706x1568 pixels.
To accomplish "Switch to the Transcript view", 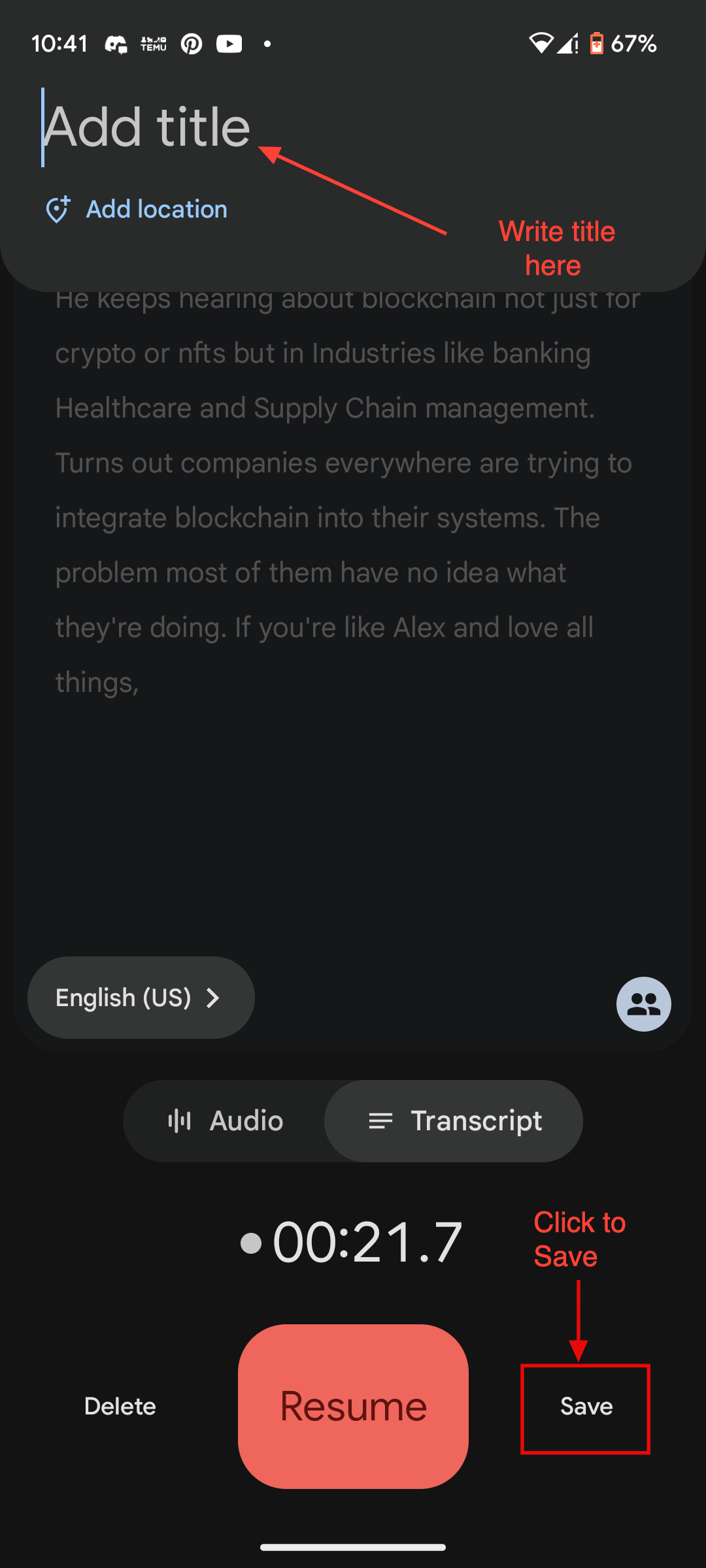I will [x=454, y=1121].
